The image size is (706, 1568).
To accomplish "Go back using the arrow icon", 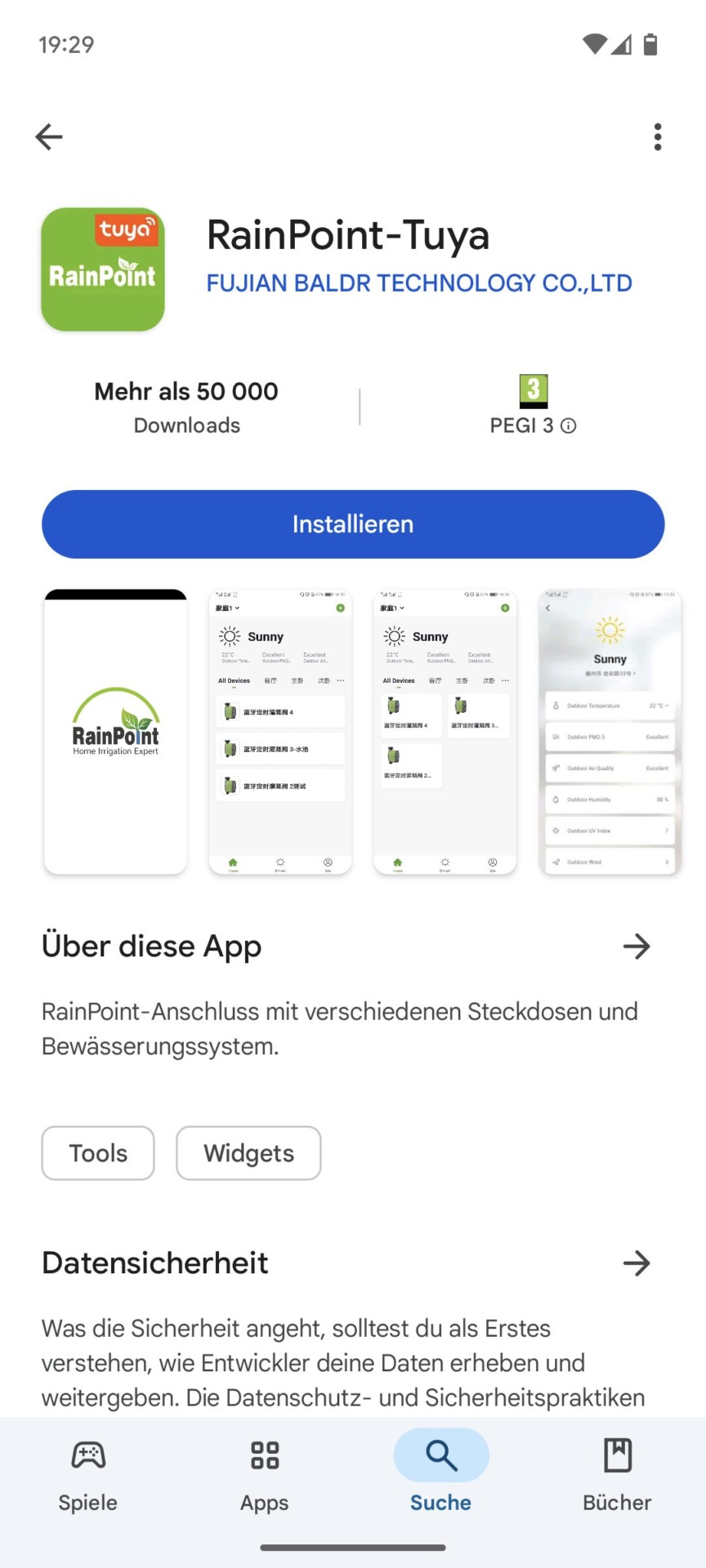I will (49, 137).
